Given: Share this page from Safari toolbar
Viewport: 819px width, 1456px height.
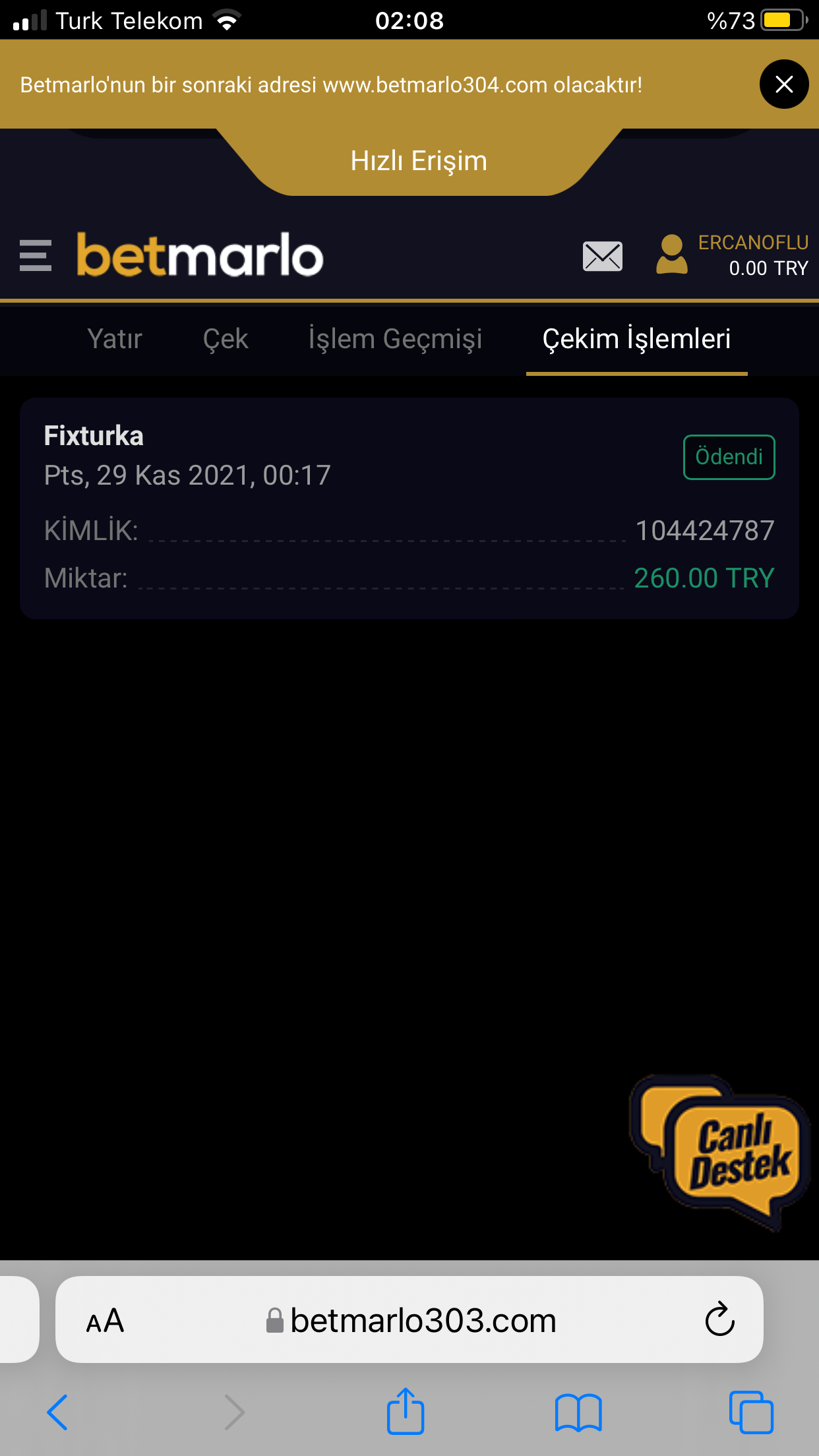Looking at the screenshot, I should (405, 1412).
